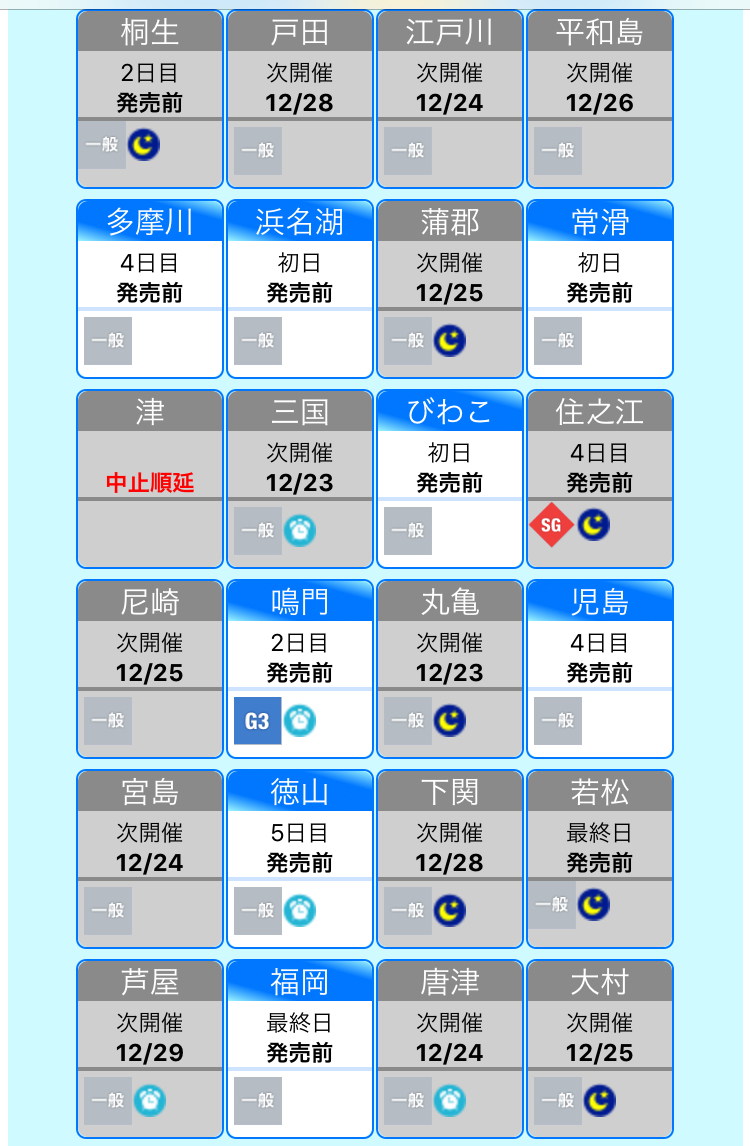View the 住之江 SG race card
This screenshot has height=1146, width=750.
click(600, 478)
